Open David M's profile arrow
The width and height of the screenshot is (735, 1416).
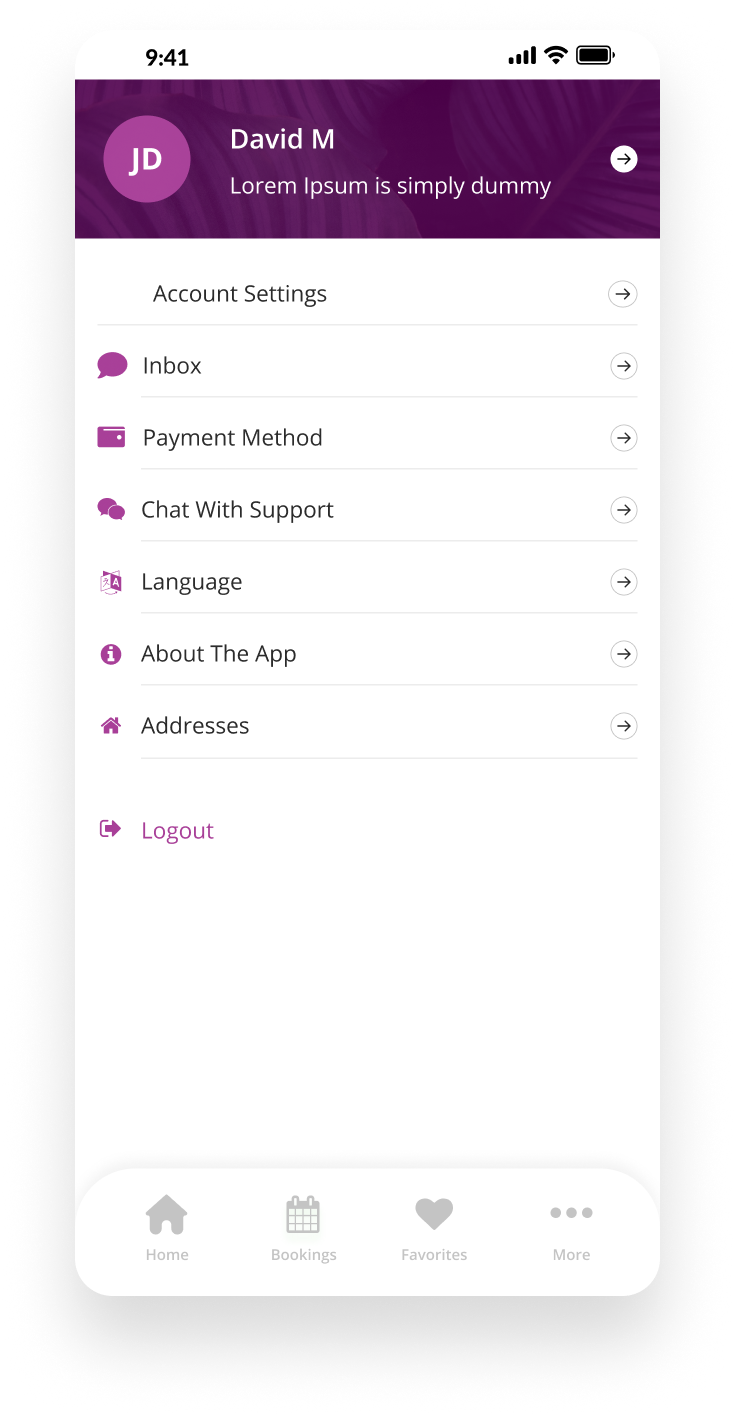tap(624, 159)
